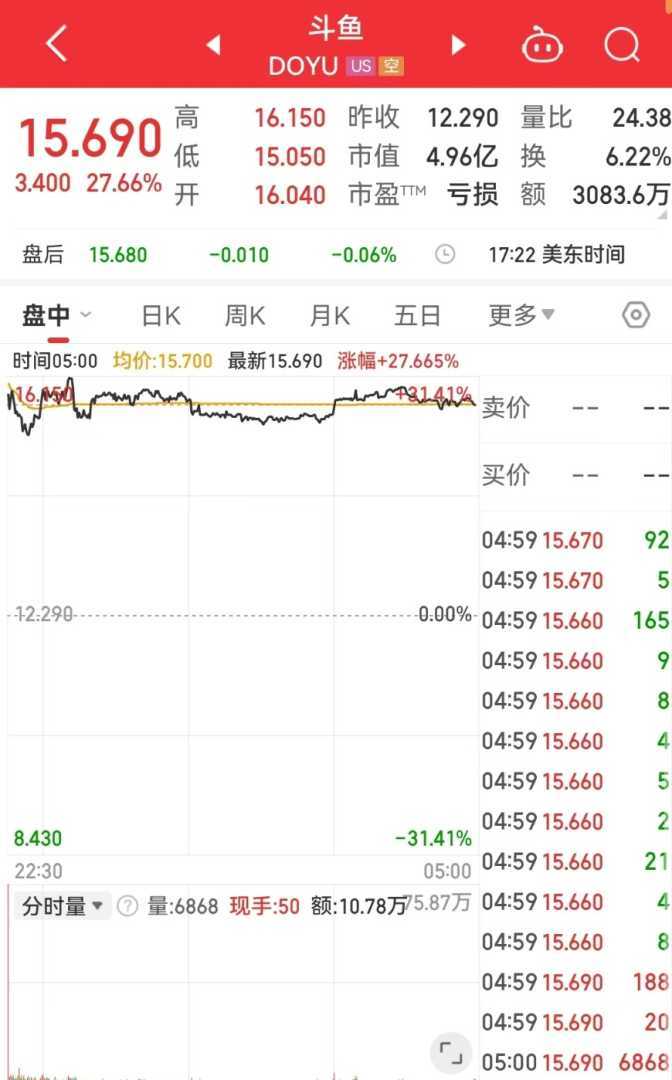Viewport: 672px width, 1080px height.
Task: Show help for the 分时量 indicator
Action: coord(127,906)
